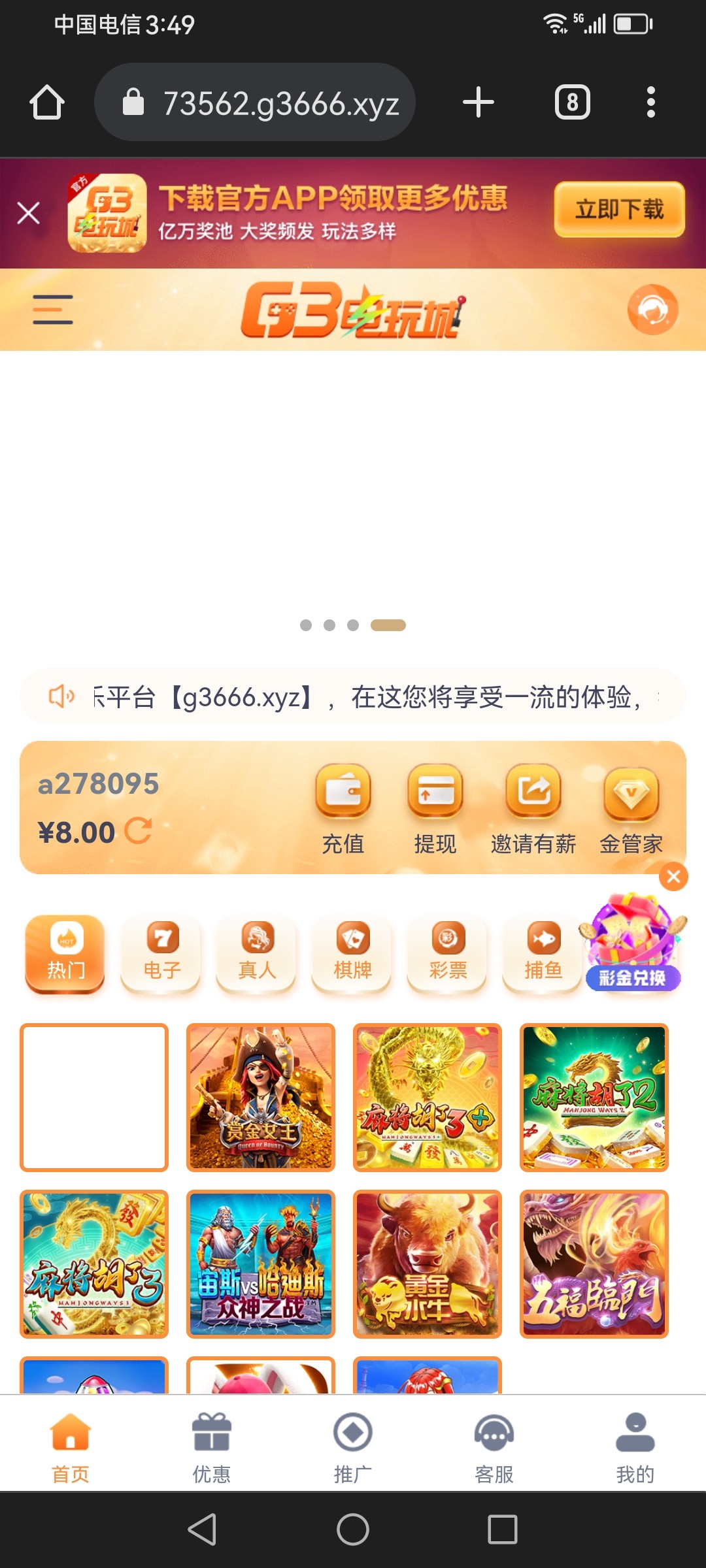
Task: Open the hamburger drawer menu
Action: [53, 310]
